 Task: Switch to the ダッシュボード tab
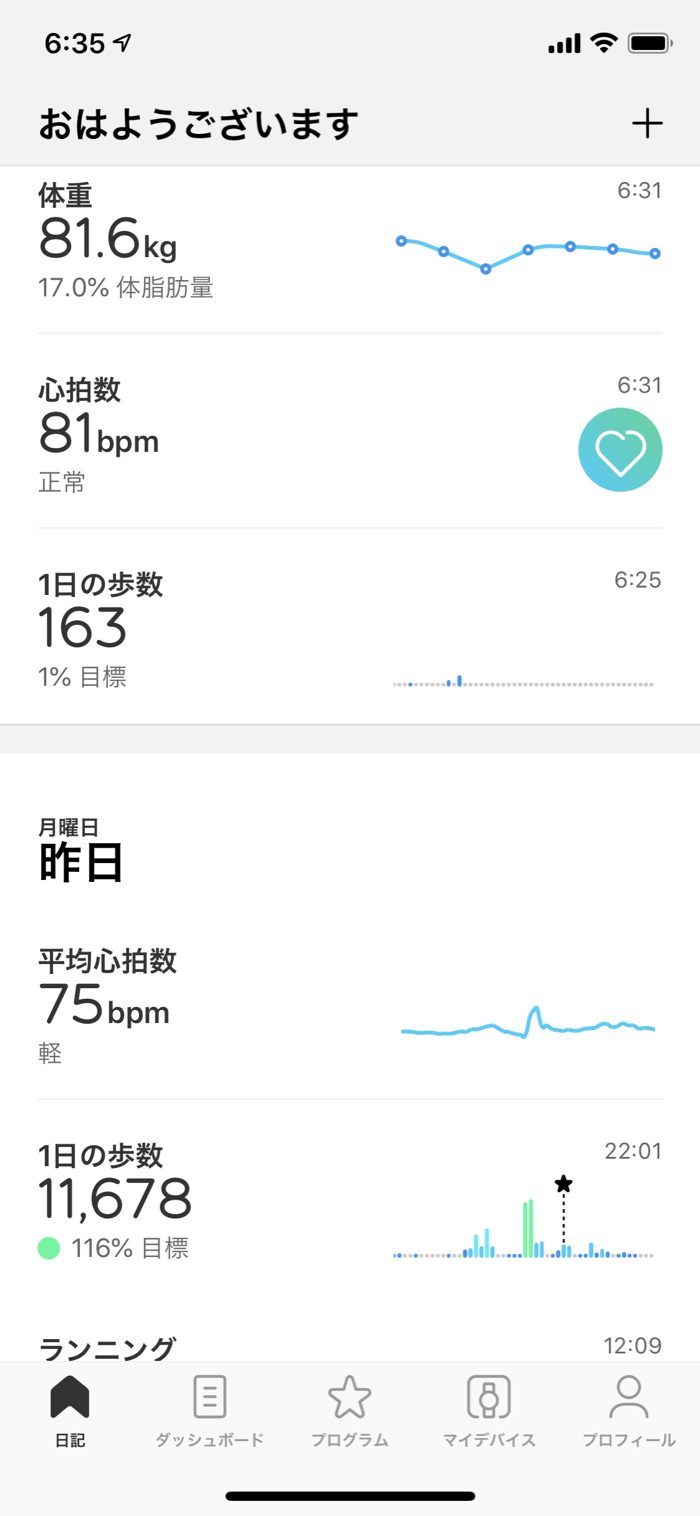click(x=210, y=1411)
